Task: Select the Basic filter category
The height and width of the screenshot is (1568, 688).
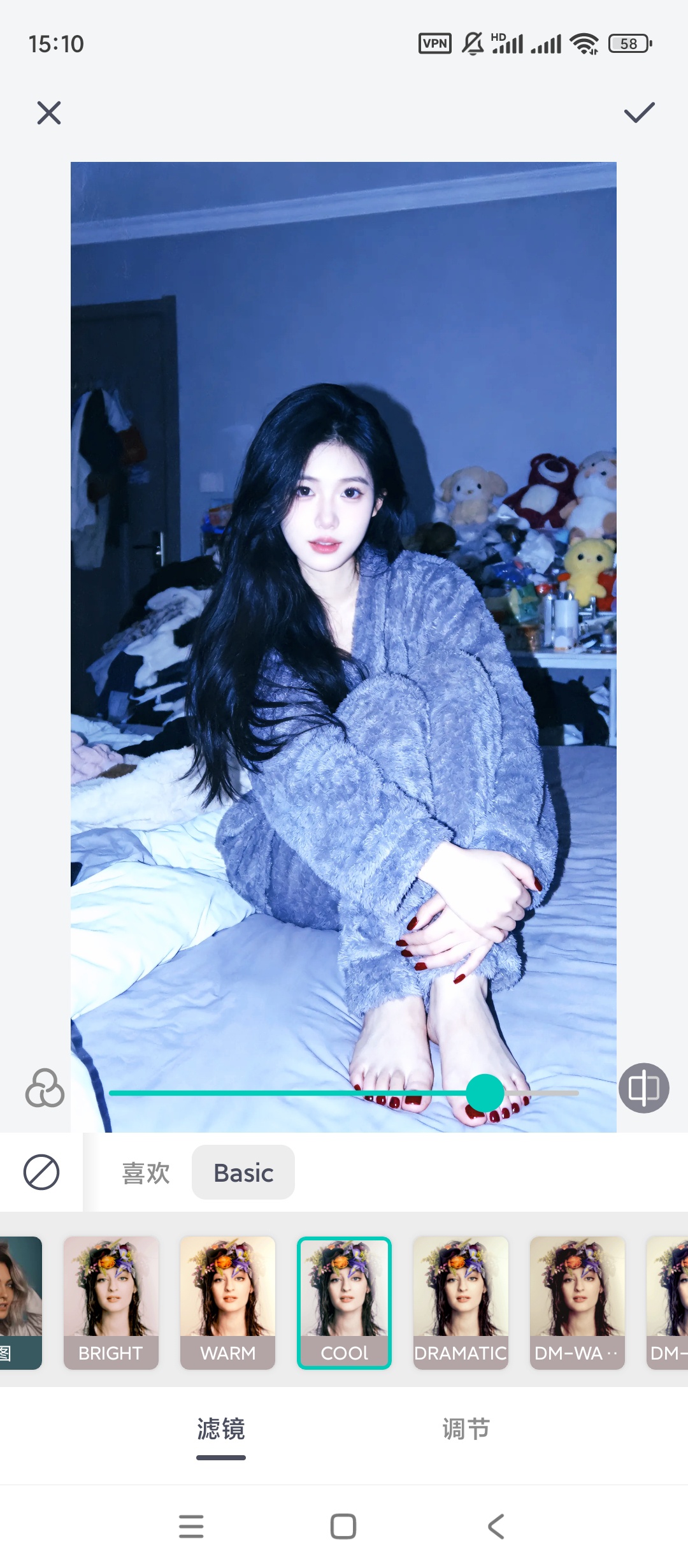Action: (x=243, y=1173)
